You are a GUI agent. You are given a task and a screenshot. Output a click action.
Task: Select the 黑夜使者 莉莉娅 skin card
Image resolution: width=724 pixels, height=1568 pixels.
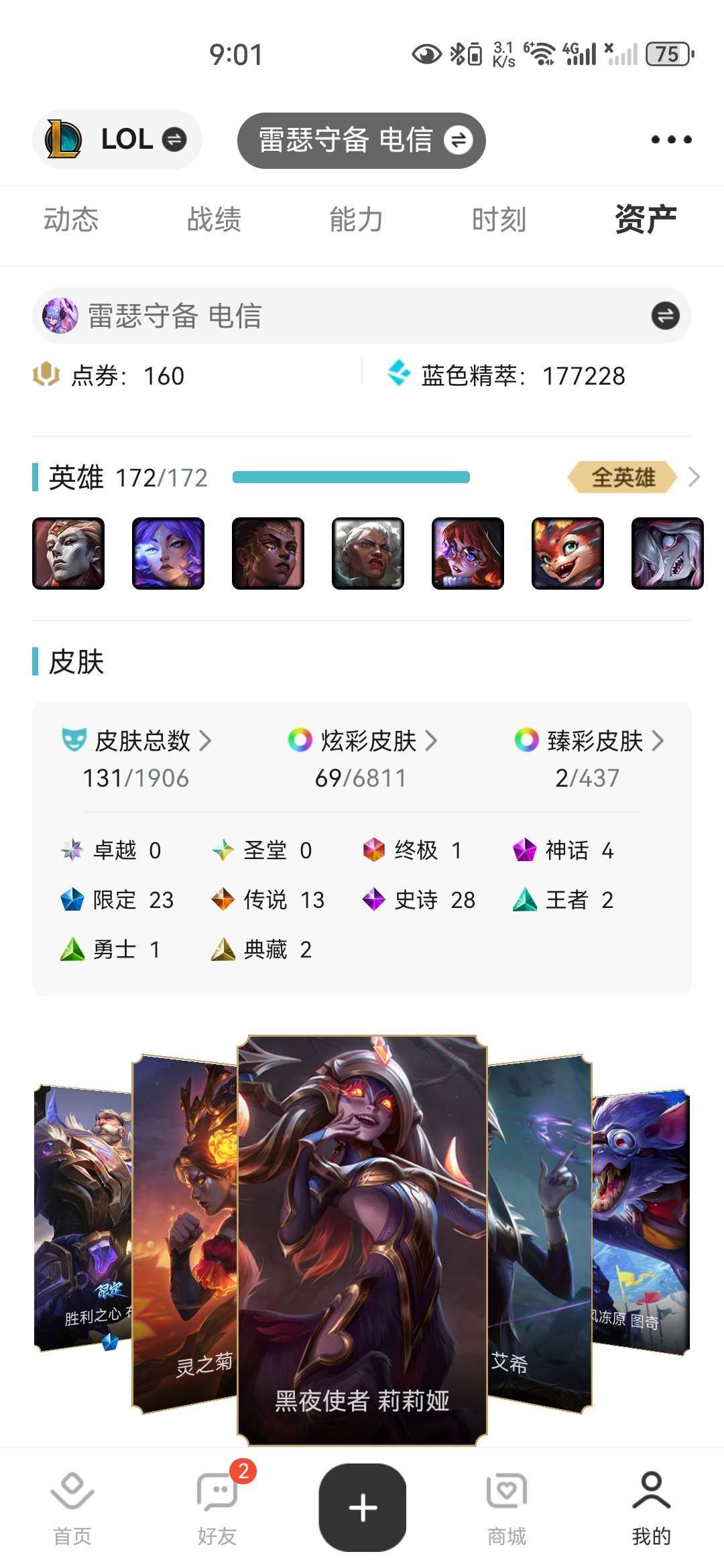pyautogui.click(x=362, y=1240)
